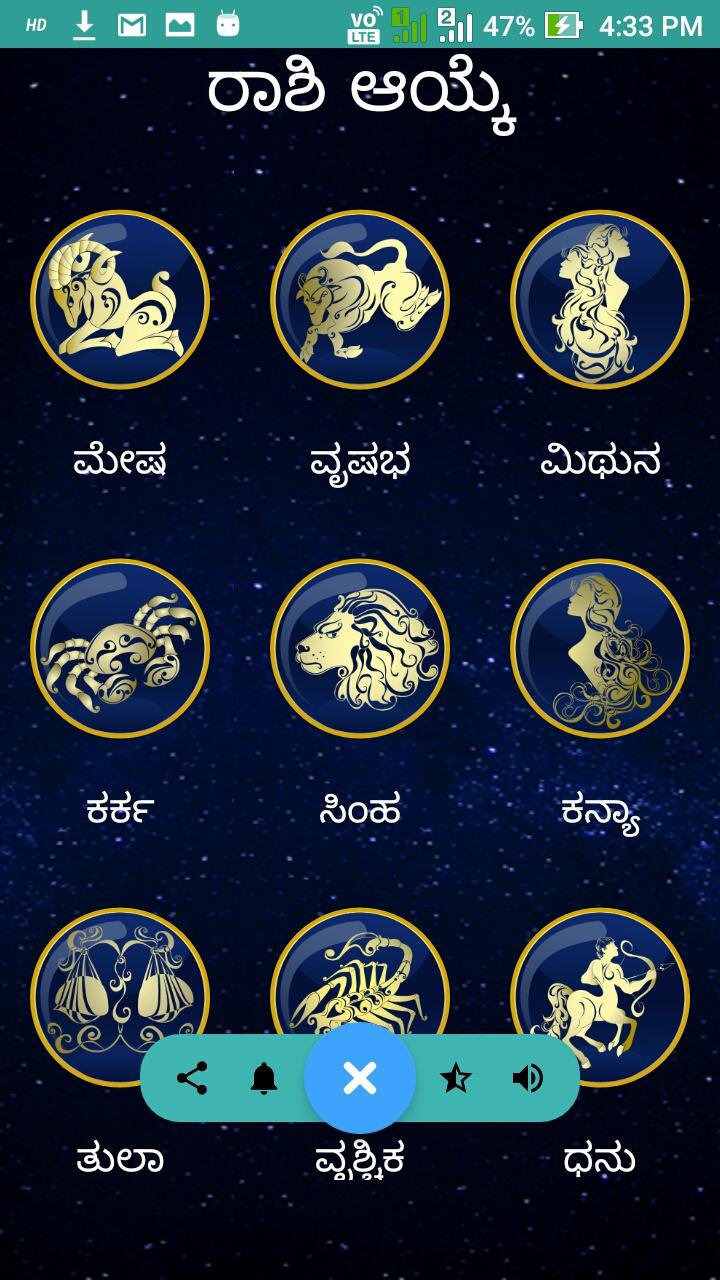Tap the ಮೇಷ label under the ram icon

tap(120, 458)
